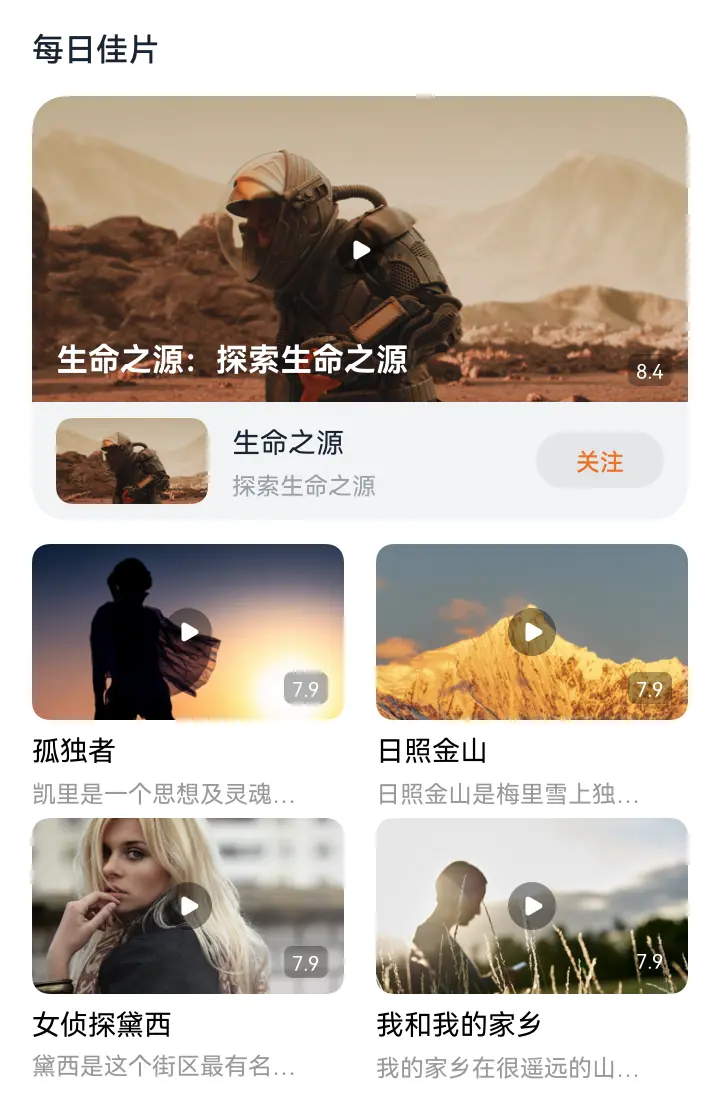Open the small 生命之源 thumbnail
The height and width of the screenshot is (1106, 720).
[132, 461]
